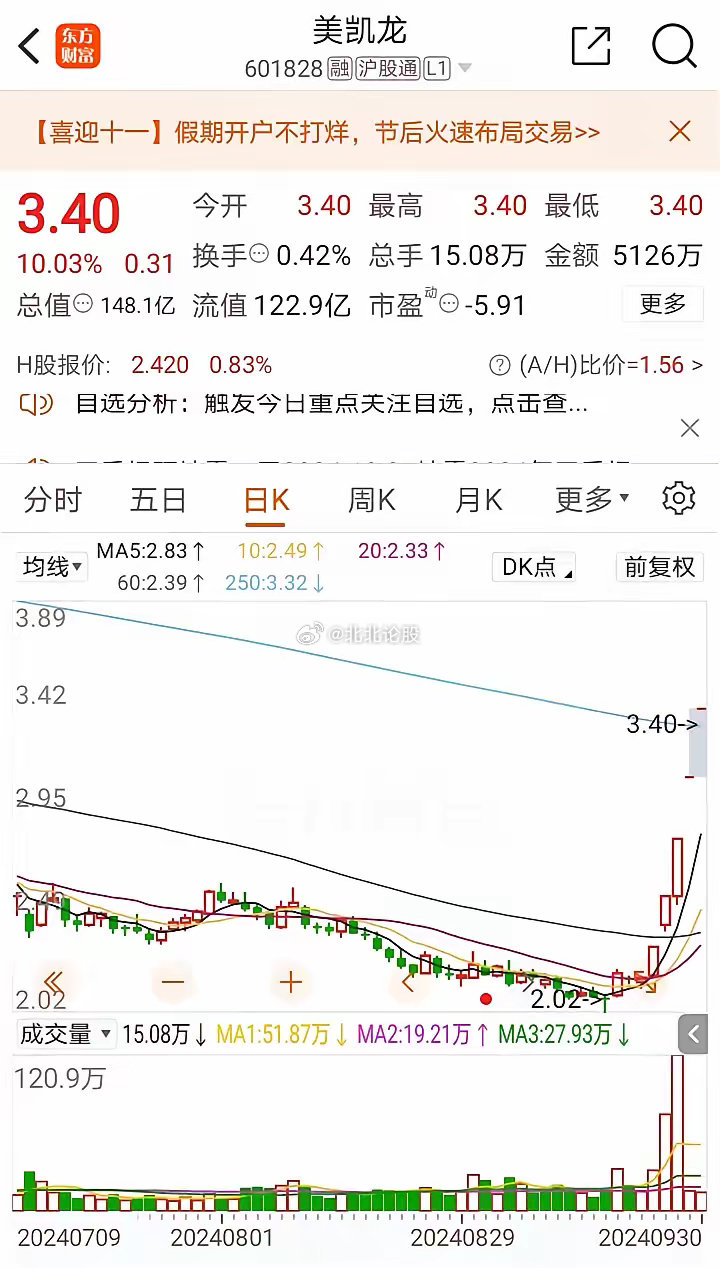Screen dimensions: 720x1268
Task: Tap 更多 for more quote details
Action: [663, 303]
